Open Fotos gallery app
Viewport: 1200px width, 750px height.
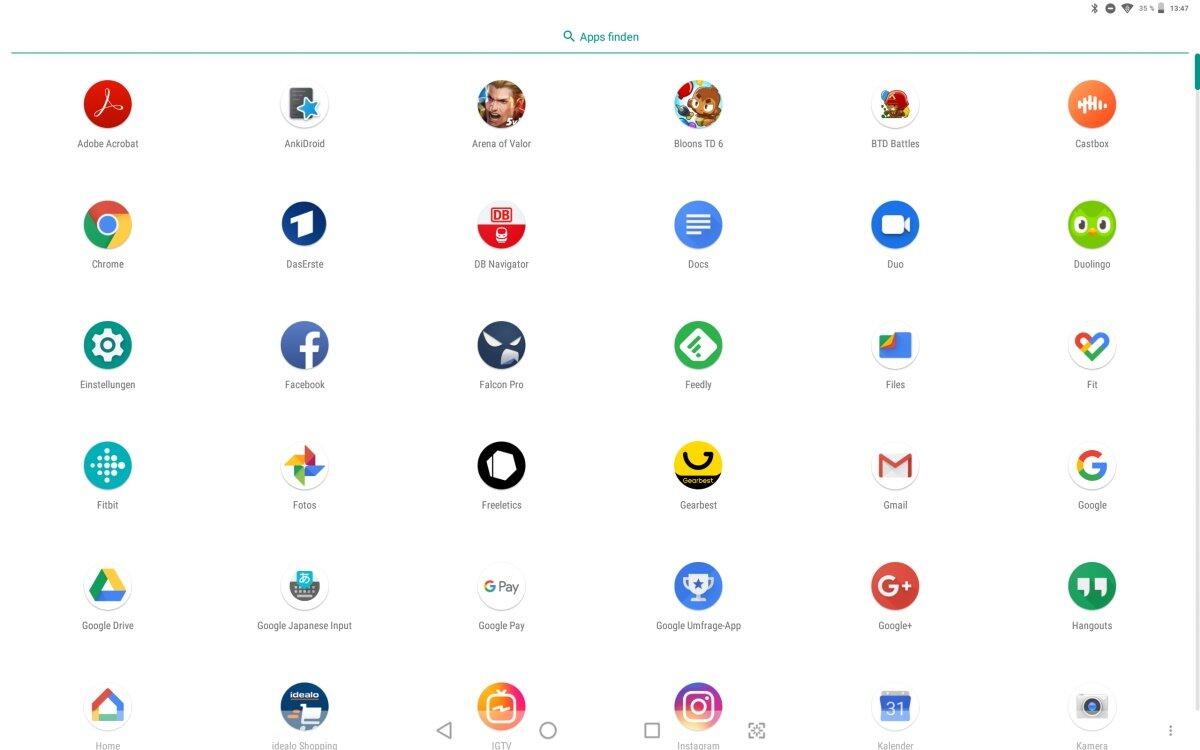pos(305,466)
